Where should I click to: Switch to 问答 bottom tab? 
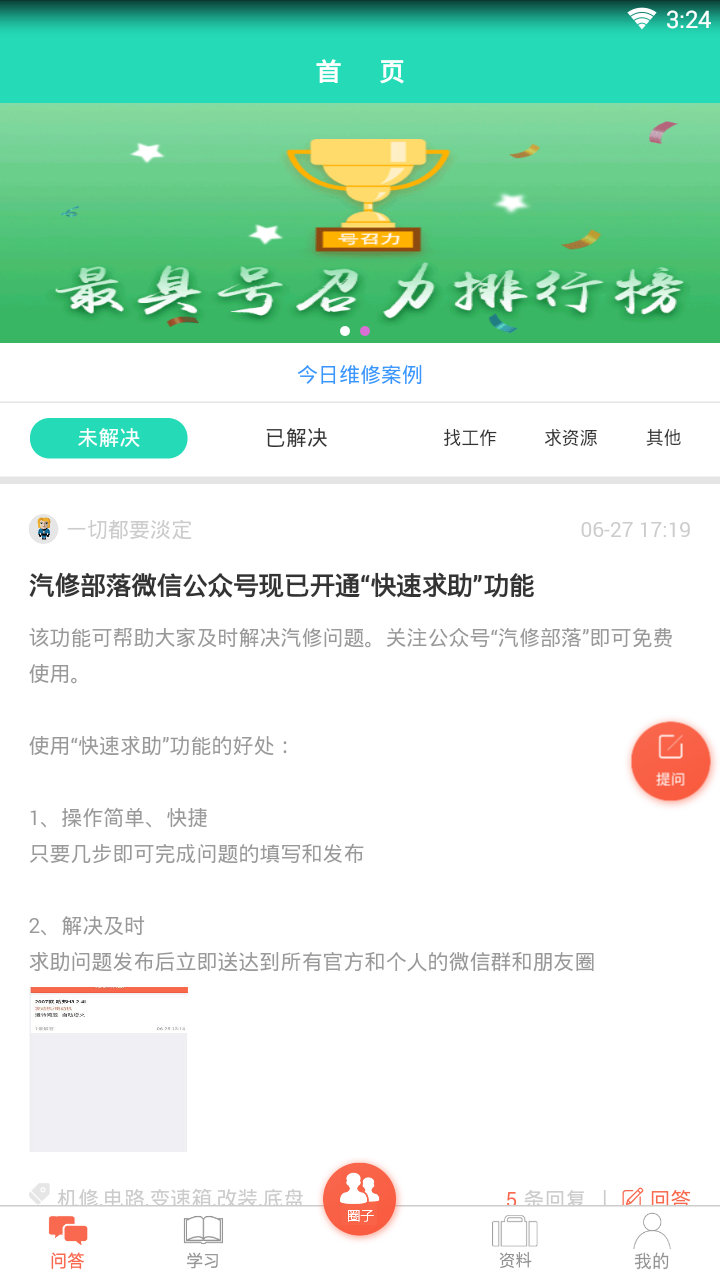coord(68,1243)
